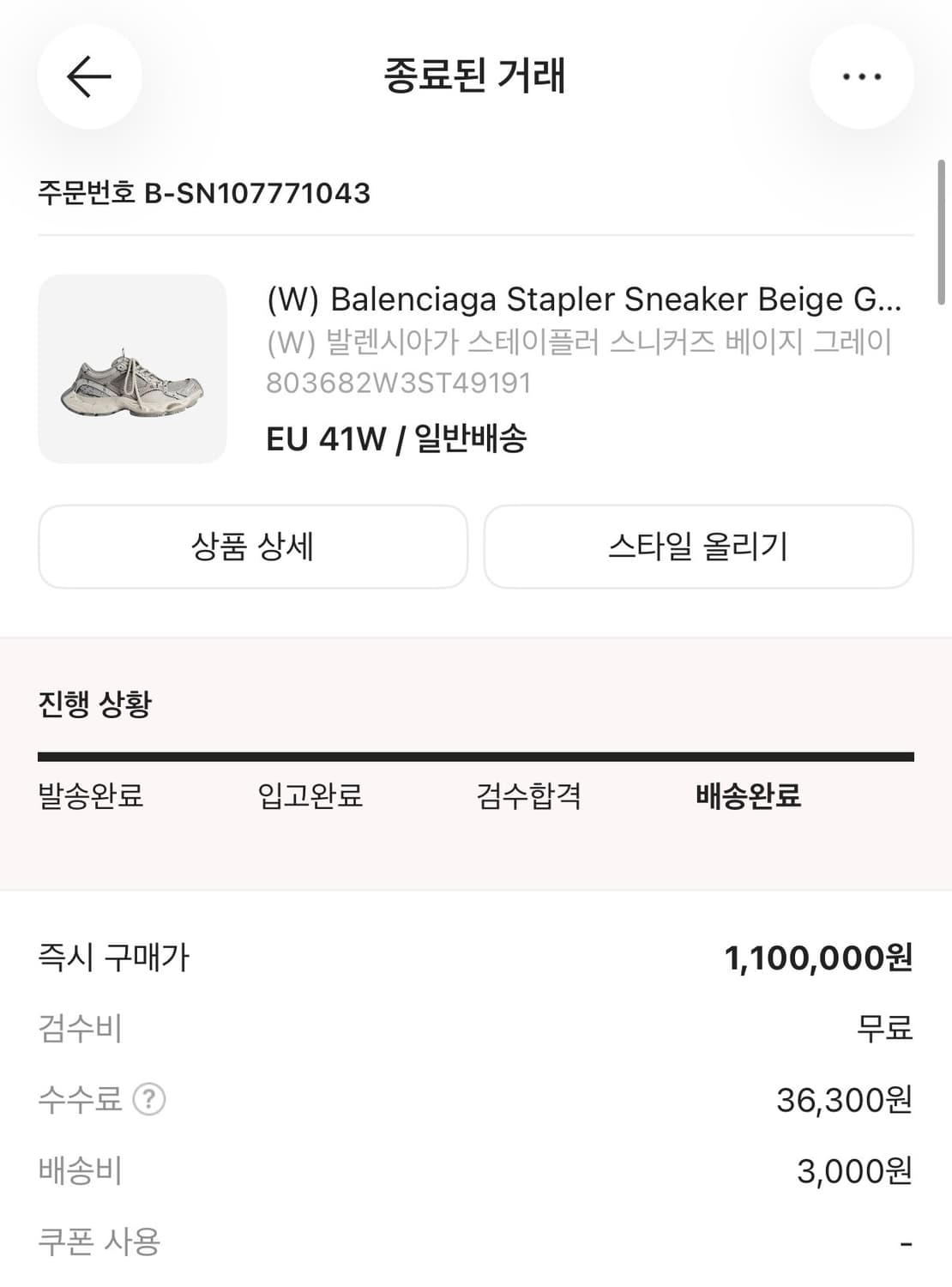Click the 입고완료 status label
The width and height of the screenshot is (952, 1287).
(312, 797)
